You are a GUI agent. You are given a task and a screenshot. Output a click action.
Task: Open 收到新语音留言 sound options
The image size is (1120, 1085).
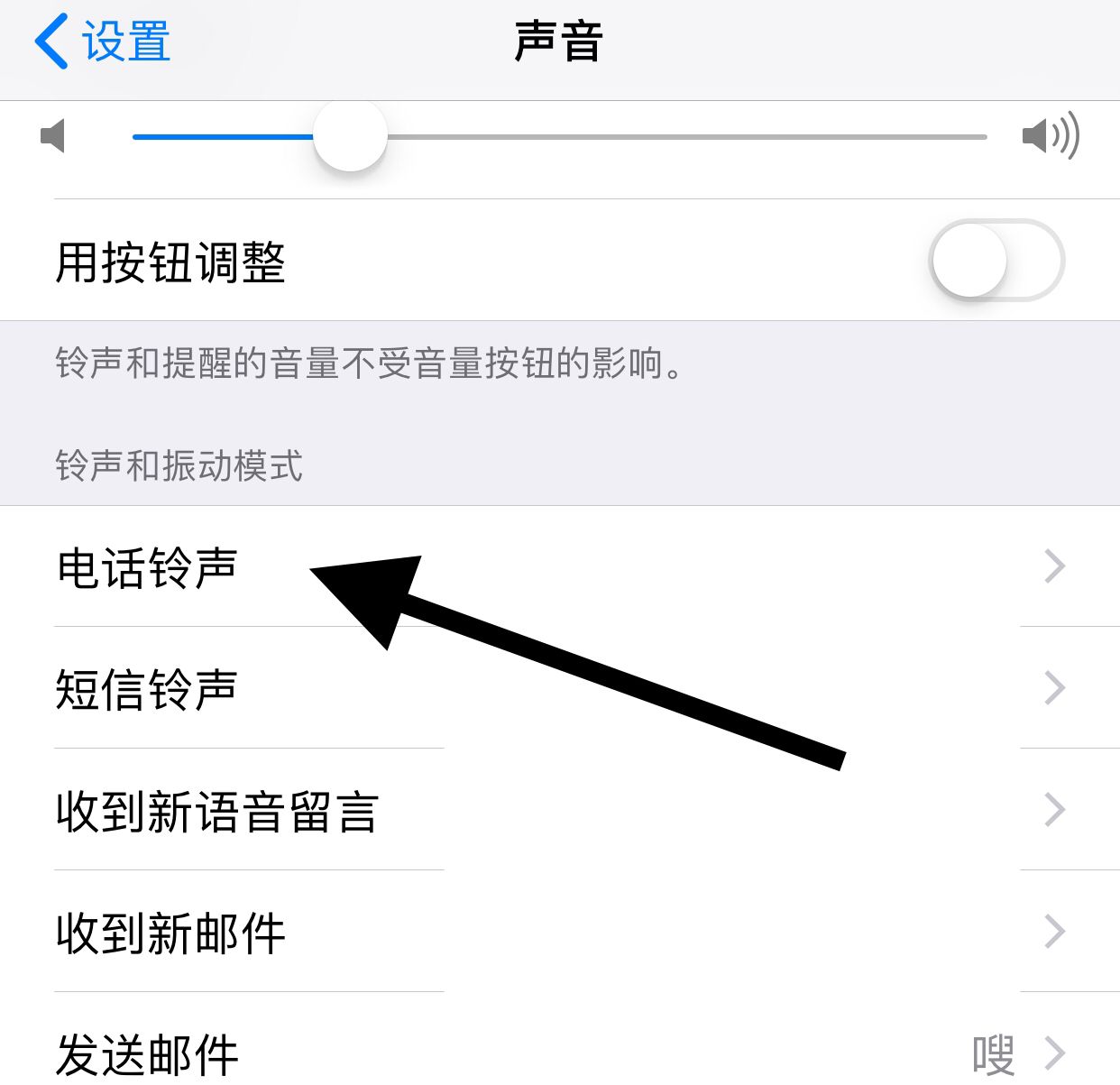216,810
